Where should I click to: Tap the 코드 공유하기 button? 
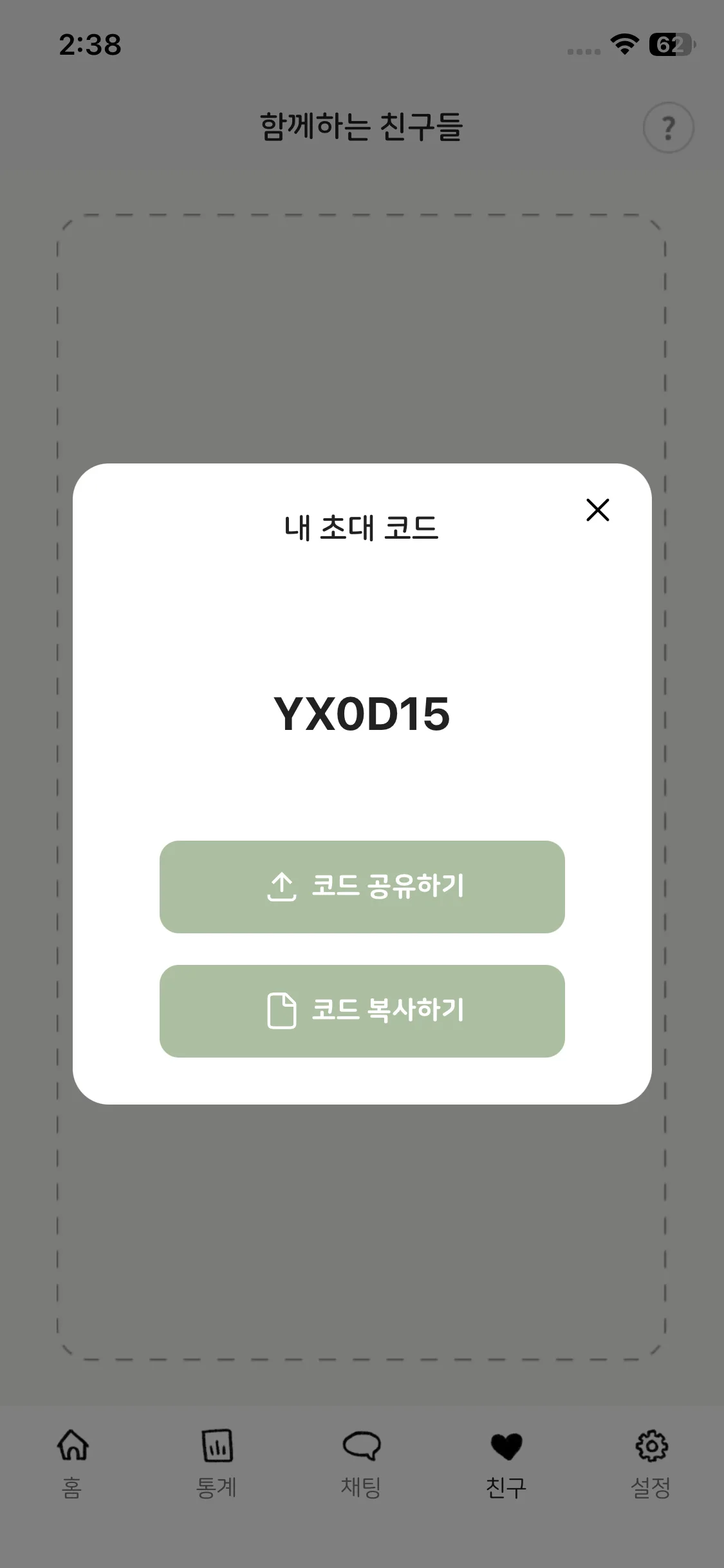(x=362, y=886)
